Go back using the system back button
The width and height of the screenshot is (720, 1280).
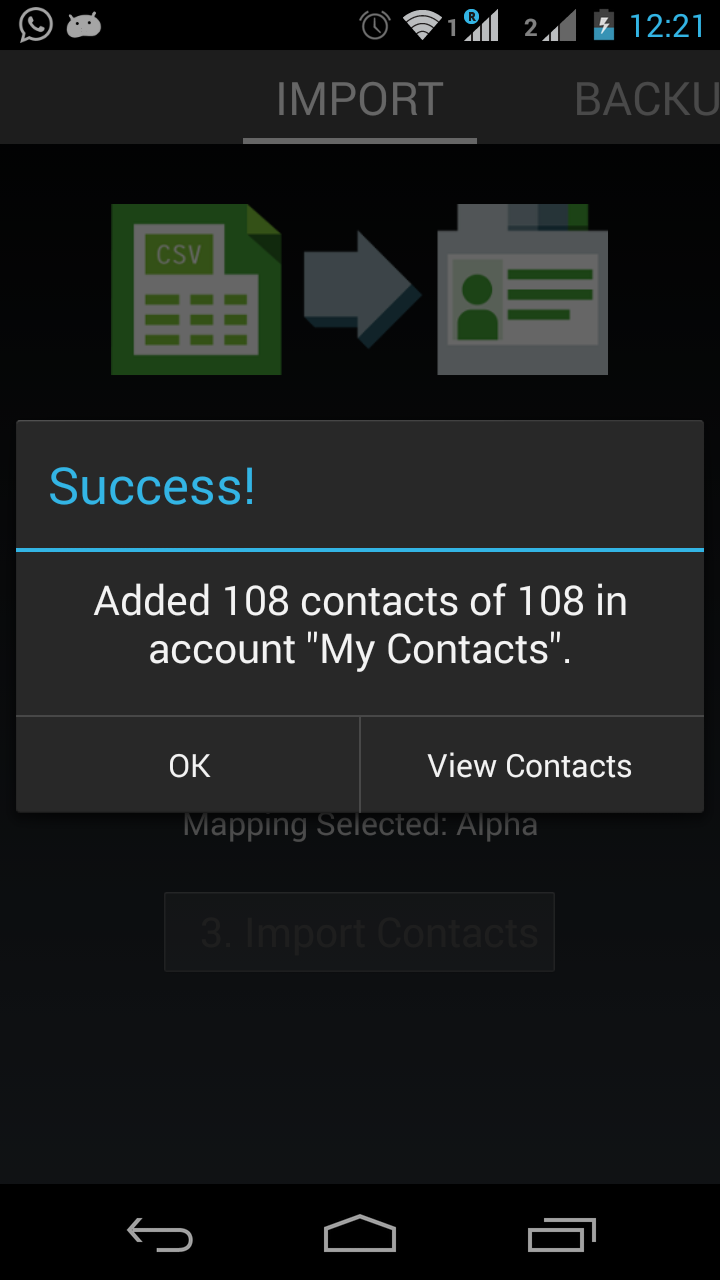click(x=160, y=1235)
